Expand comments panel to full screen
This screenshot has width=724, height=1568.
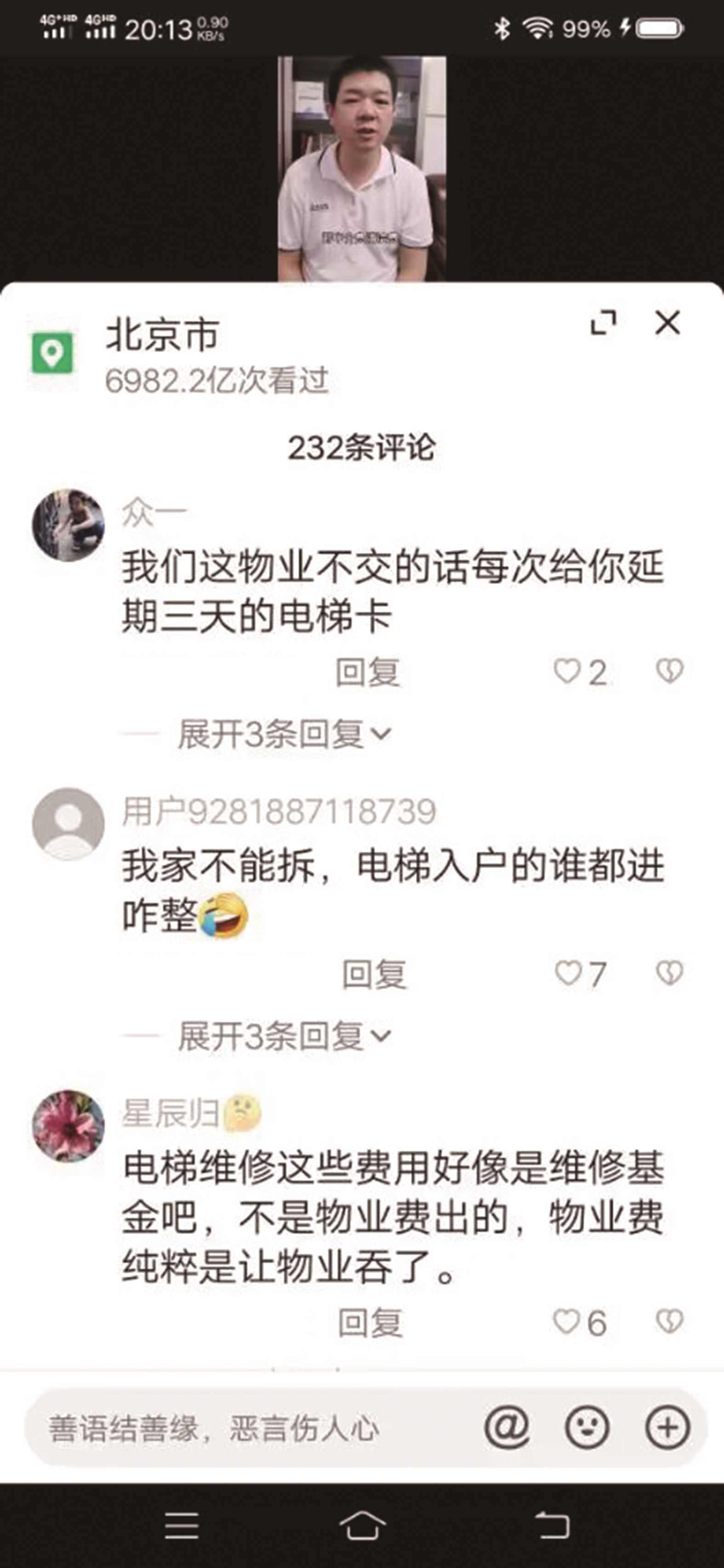coord(604,323)
